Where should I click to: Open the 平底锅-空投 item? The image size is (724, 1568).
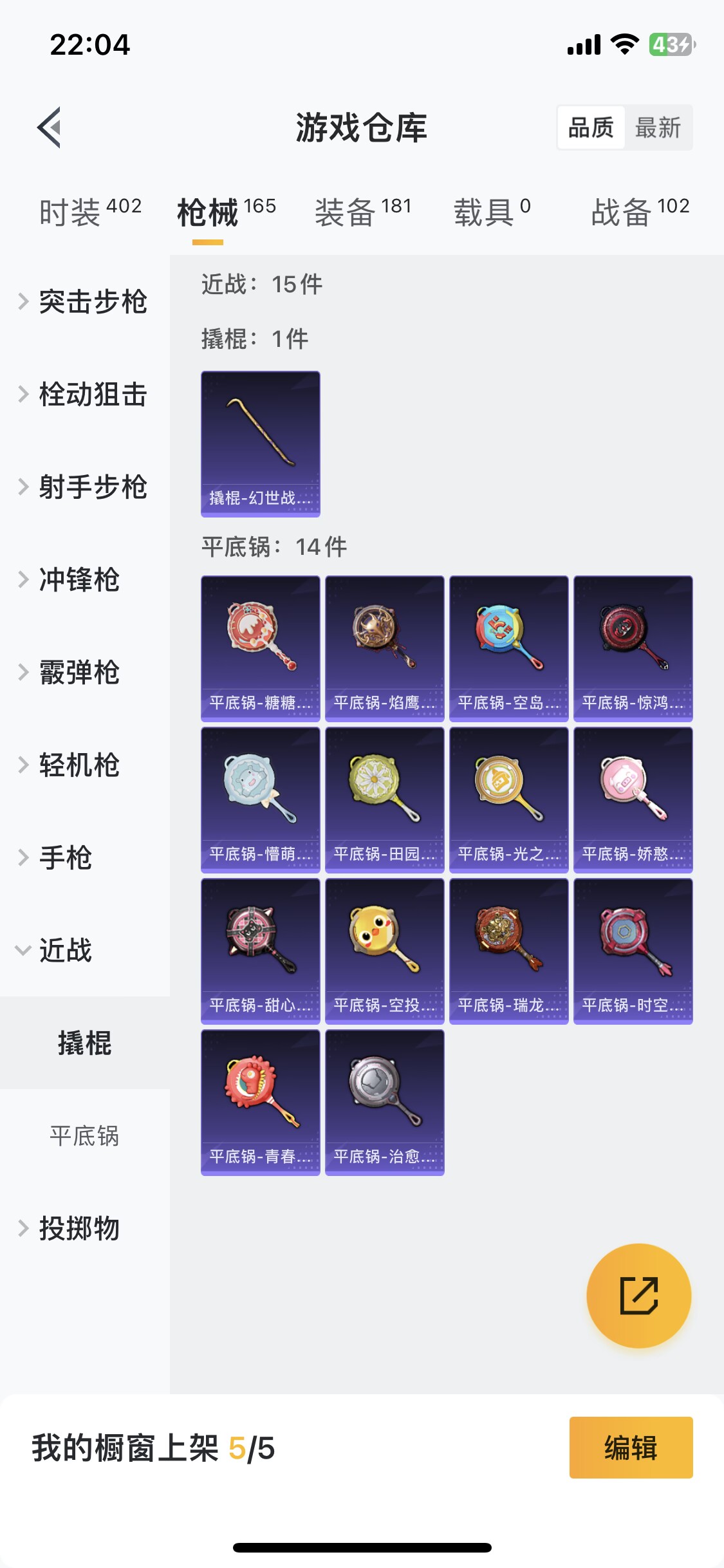pos(385,951)
